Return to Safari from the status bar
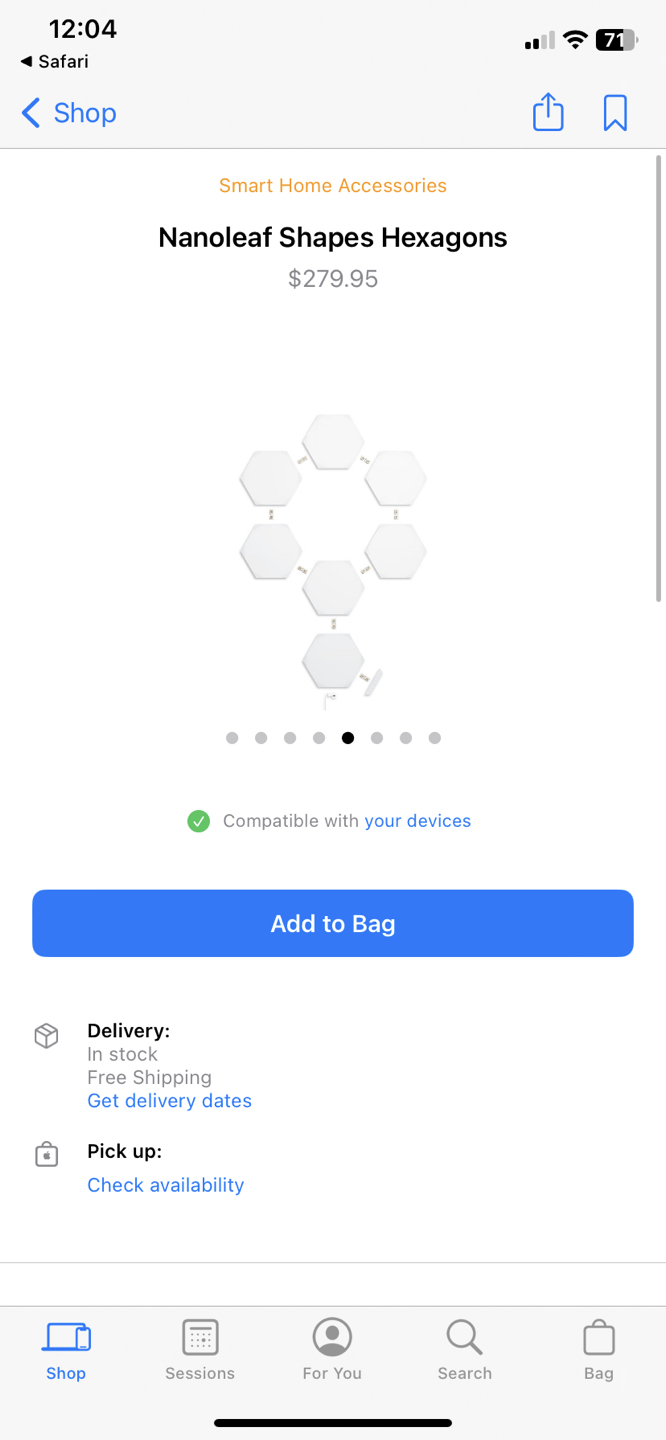 click(54, 61)
